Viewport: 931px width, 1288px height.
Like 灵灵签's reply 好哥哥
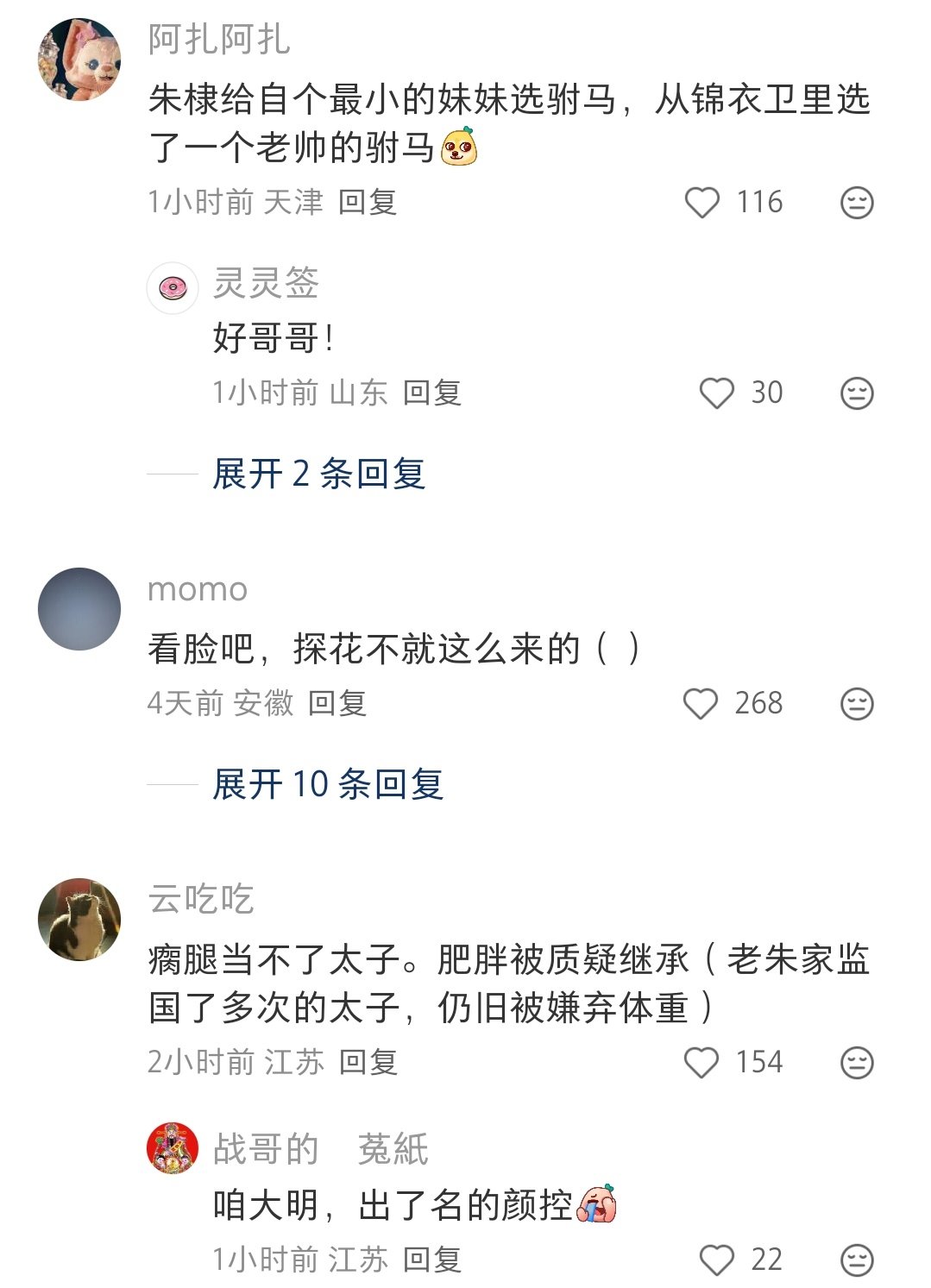tap(716, 393)
